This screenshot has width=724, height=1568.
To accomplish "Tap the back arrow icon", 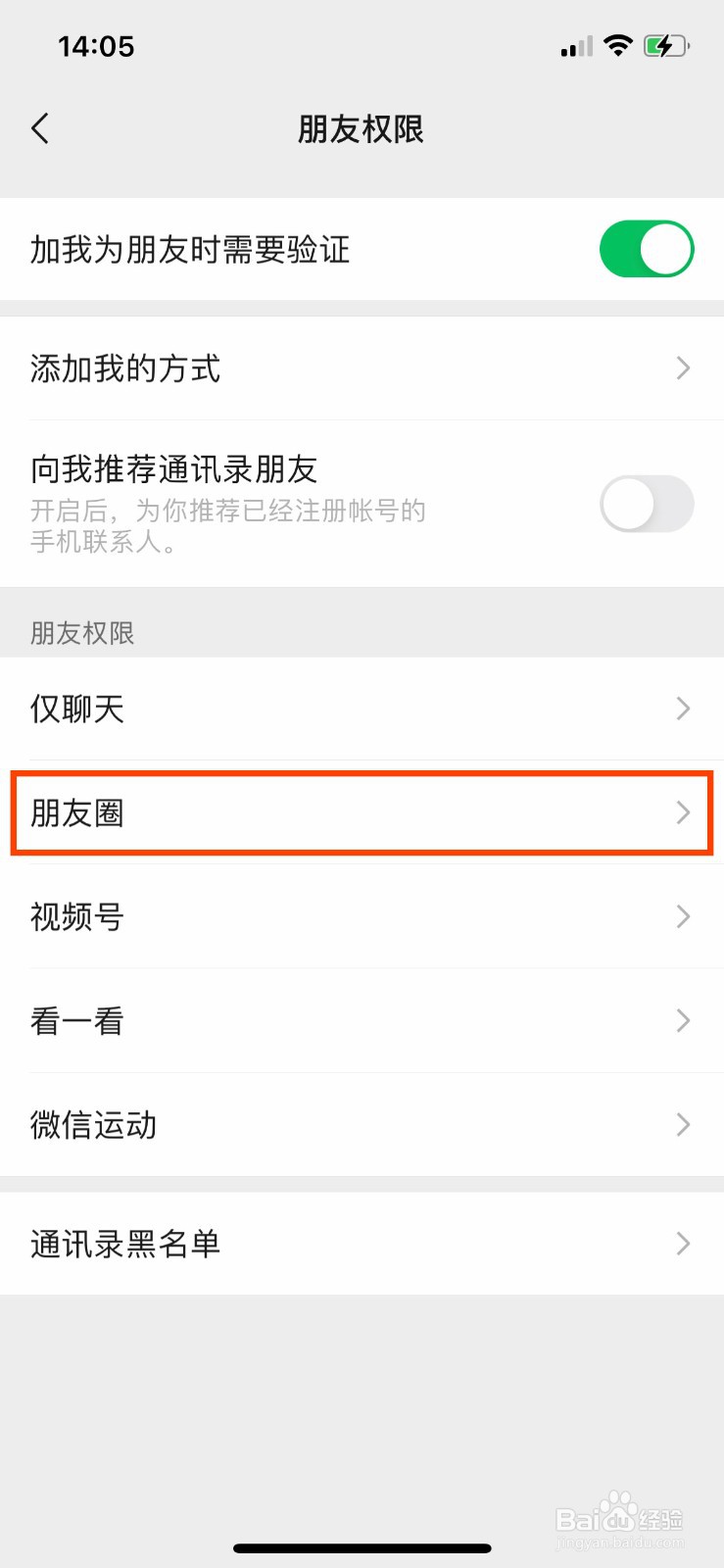I will coord(39,127).
